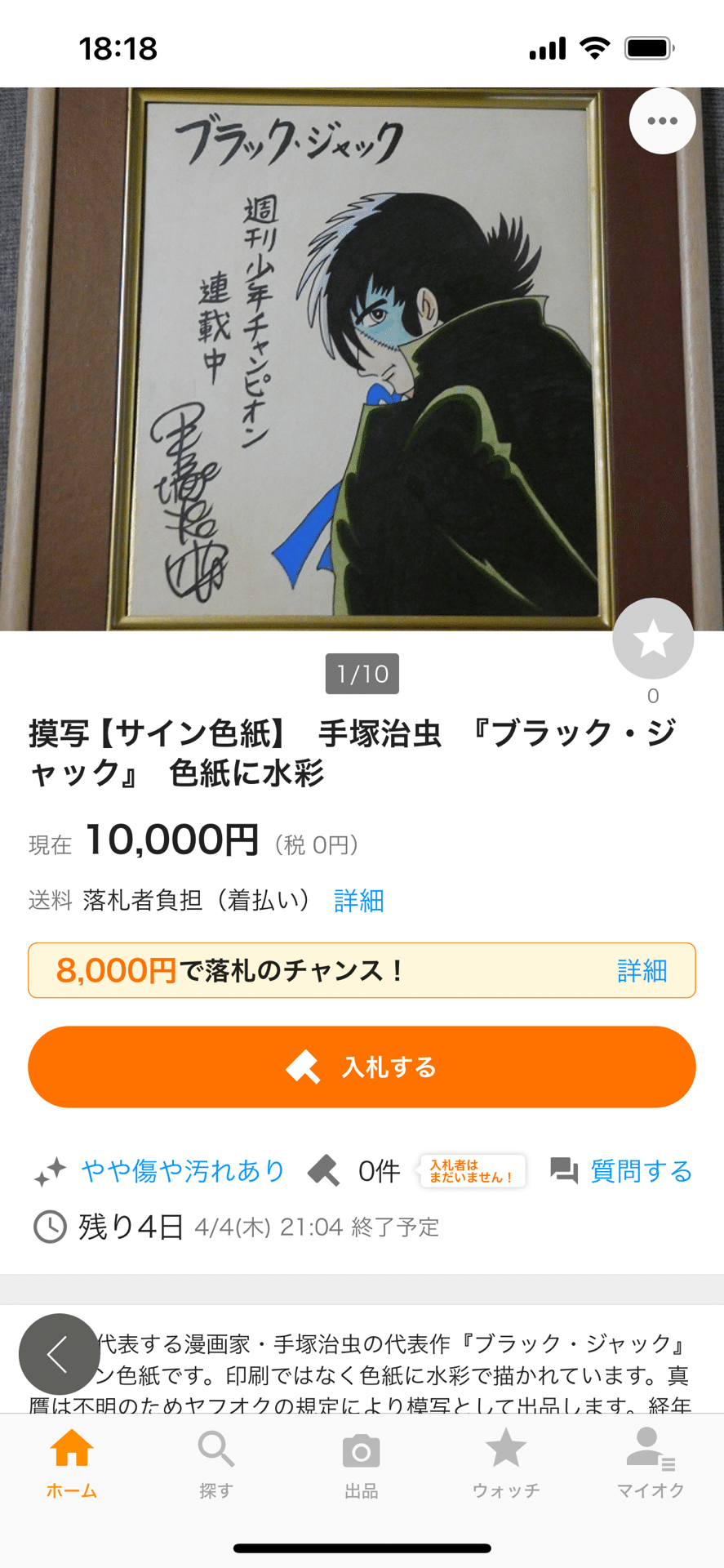724x1568 pixels.
Task: Go to the 出品 listing tab
Action: point(361,1463)
